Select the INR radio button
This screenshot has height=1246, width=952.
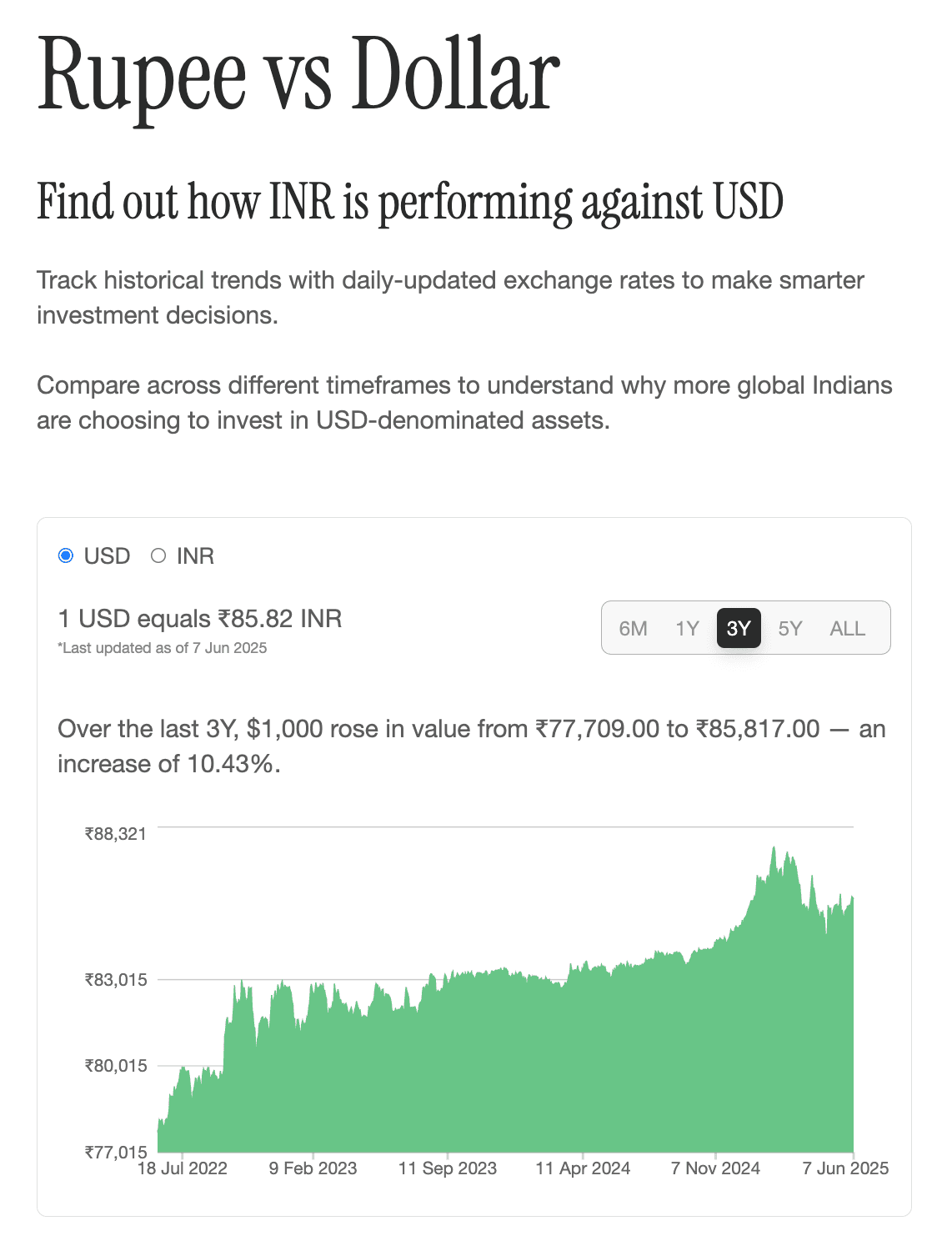[x=158, y=555]
